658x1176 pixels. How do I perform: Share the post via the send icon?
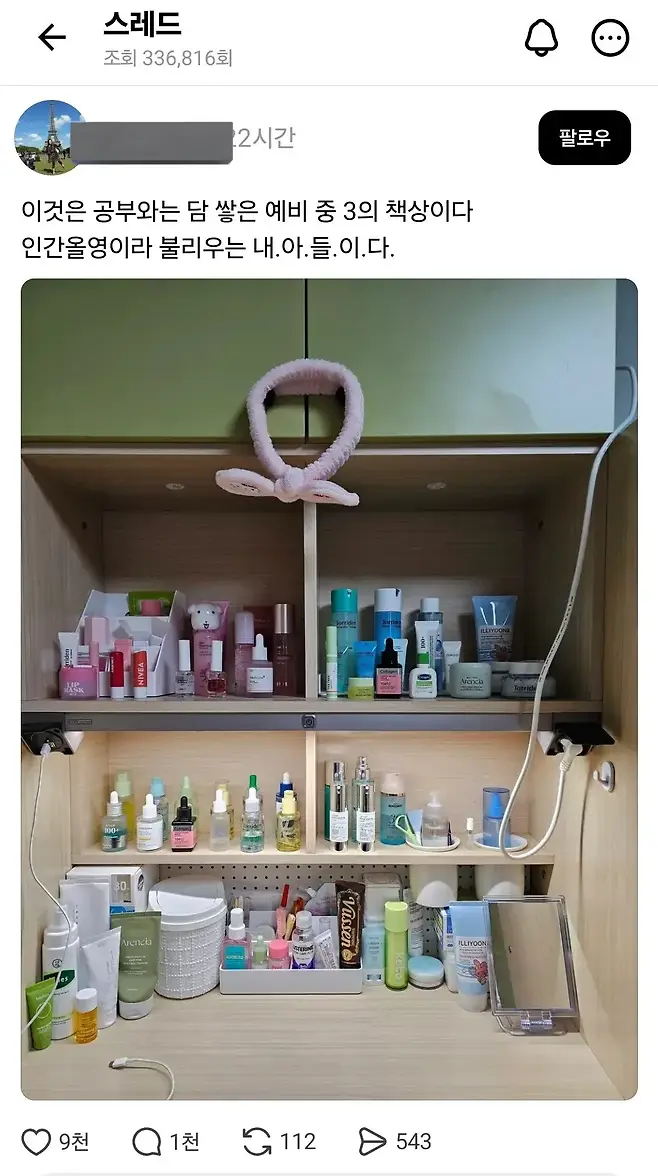click(372, 1142)
